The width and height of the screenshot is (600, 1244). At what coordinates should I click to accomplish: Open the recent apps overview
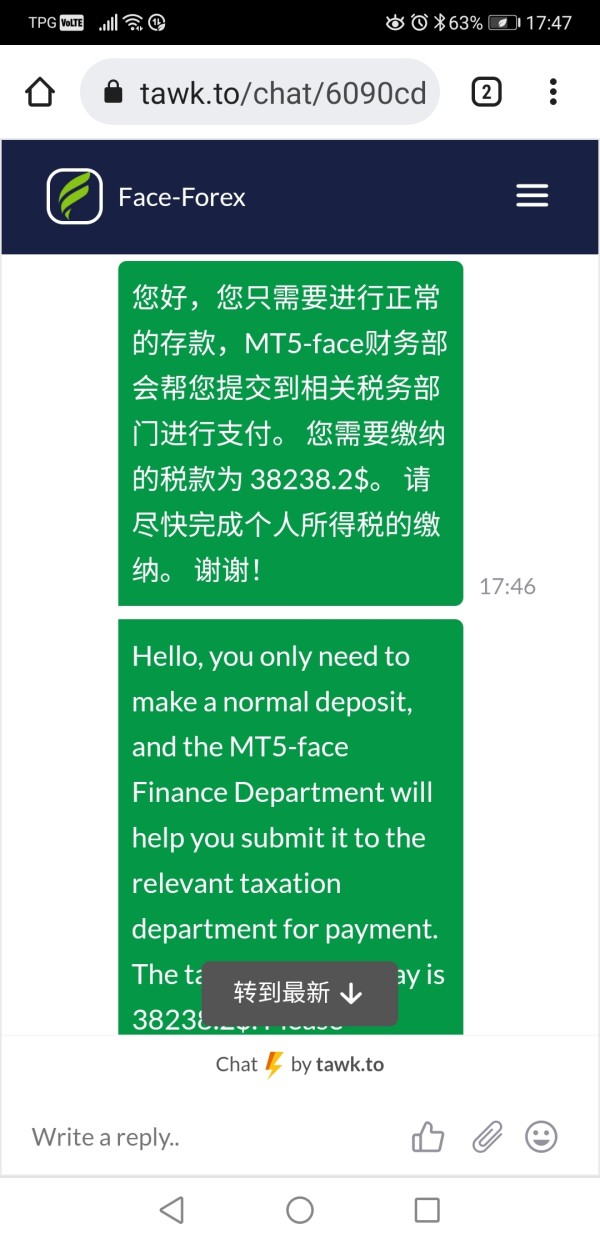point(427,1210)
